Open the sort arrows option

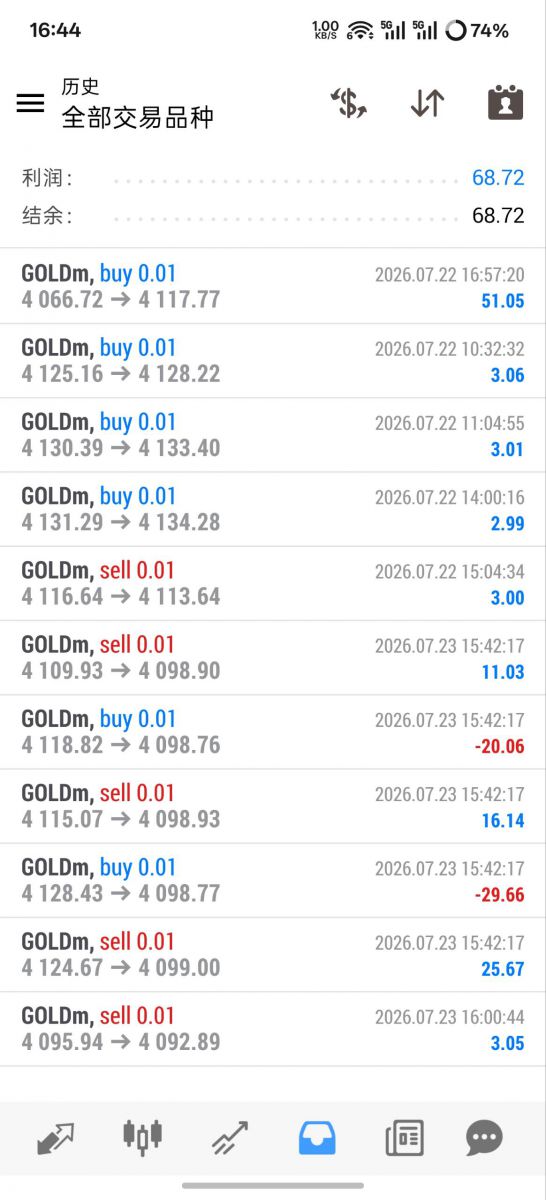click(x=427, y=103)
